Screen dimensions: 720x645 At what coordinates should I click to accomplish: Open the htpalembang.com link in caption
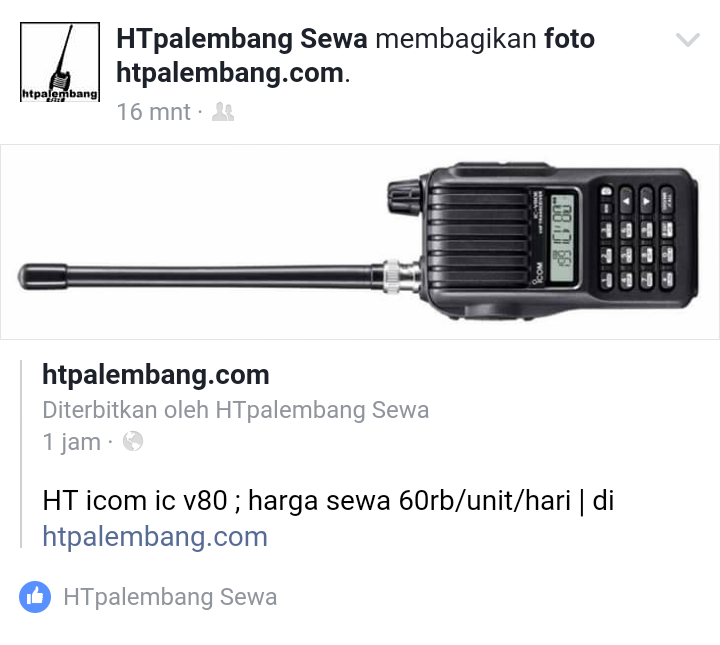tap(155, 537)
